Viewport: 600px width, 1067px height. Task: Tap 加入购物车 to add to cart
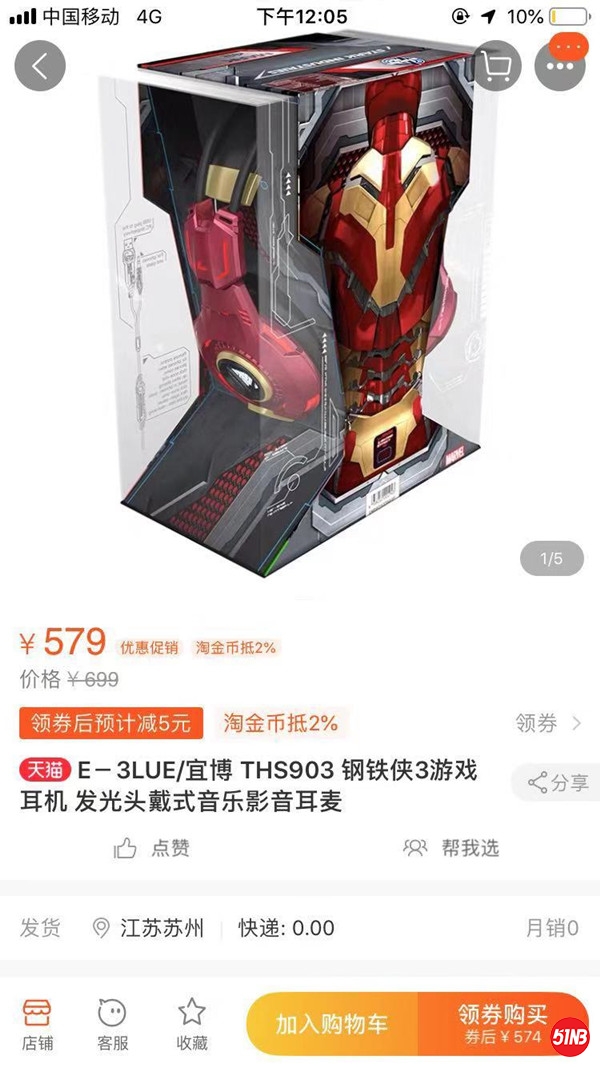[x=332, y=1024]
